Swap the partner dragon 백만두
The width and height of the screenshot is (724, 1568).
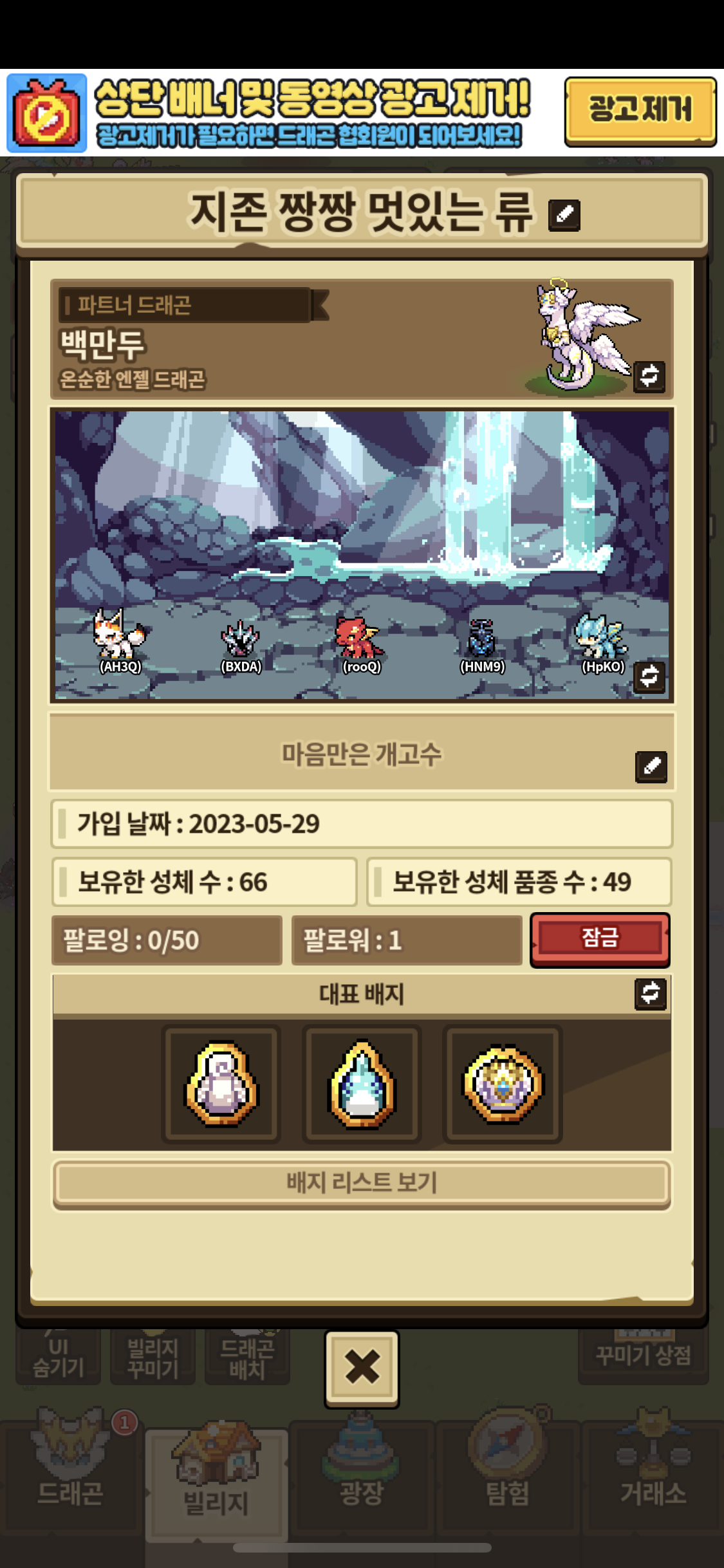[649, 375]
